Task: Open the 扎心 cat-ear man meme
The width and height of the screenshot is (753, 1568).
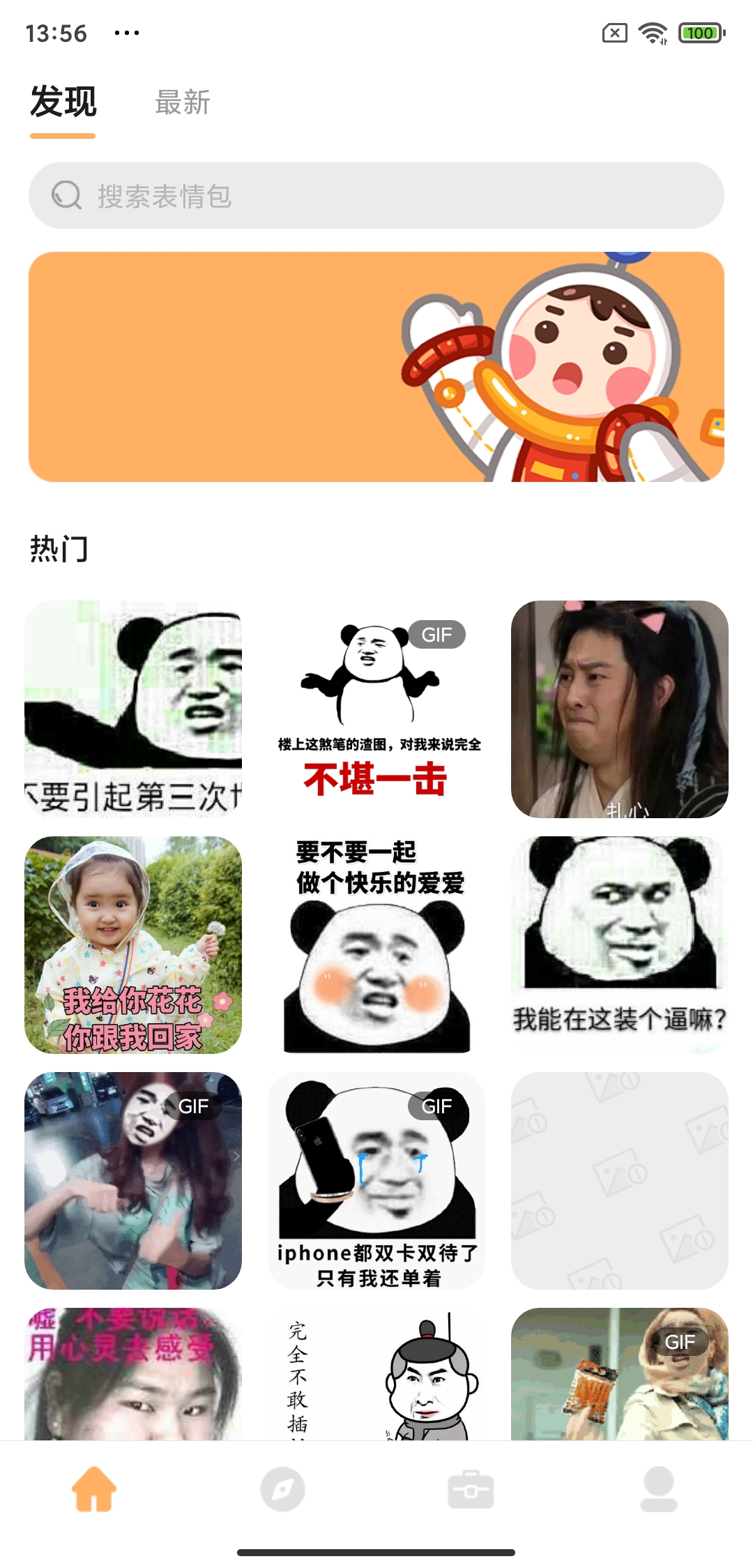Action: (x=619, y=709)
